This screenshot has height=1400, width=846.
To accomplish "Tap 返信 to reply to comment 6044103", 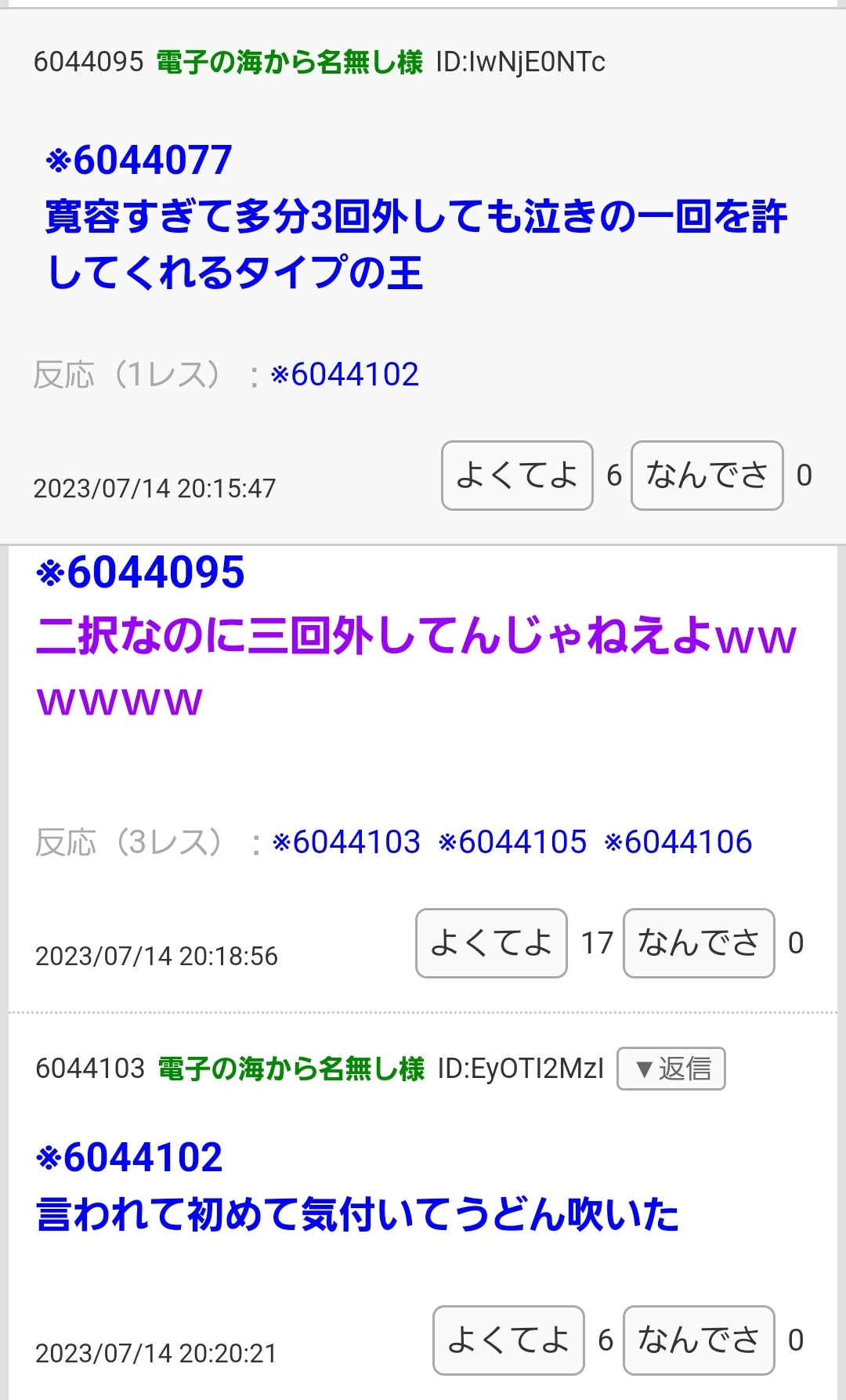I will click(x=671, y=1069).
